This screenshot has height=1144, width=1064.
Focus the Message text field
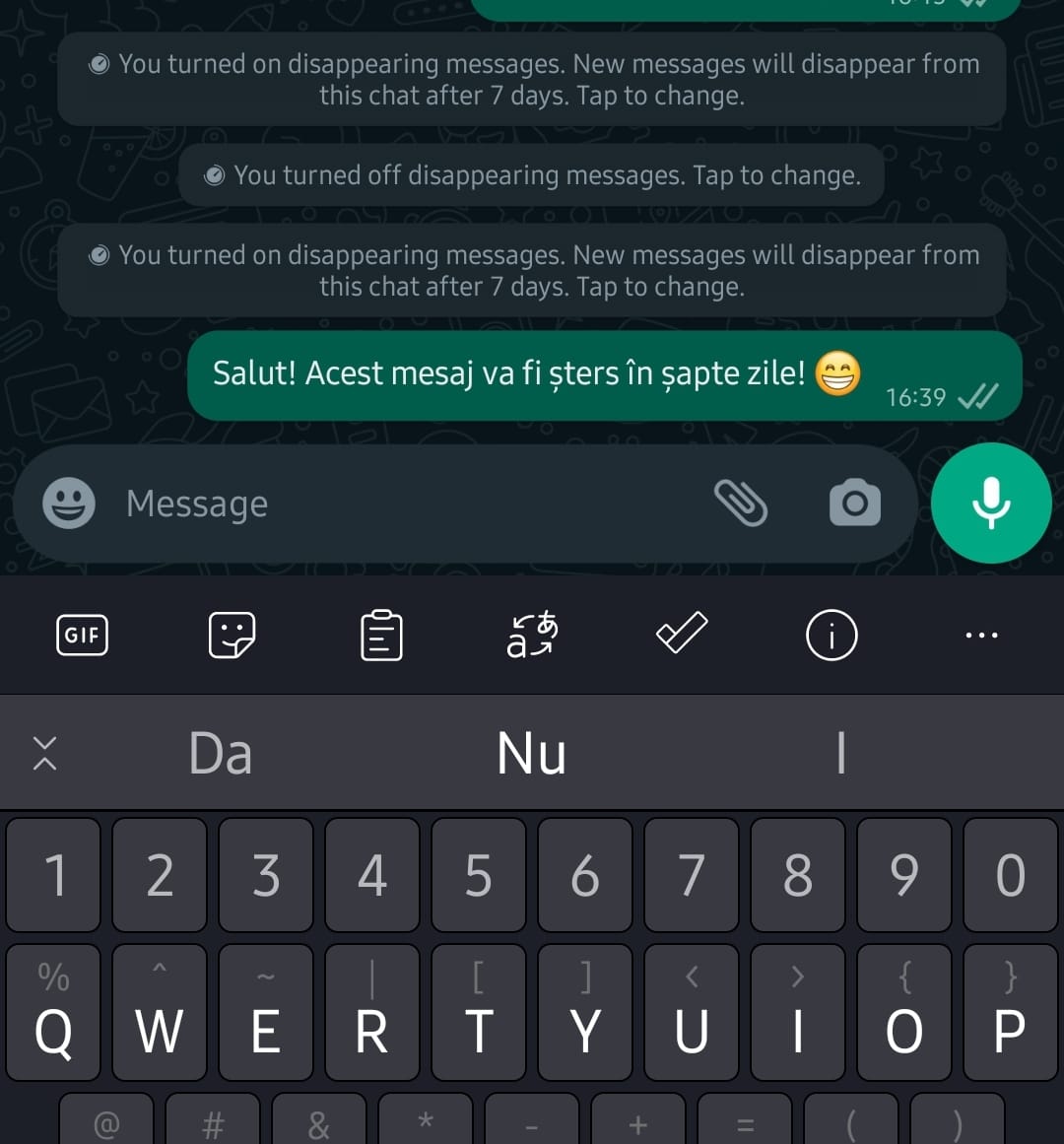tap(394, 504)
